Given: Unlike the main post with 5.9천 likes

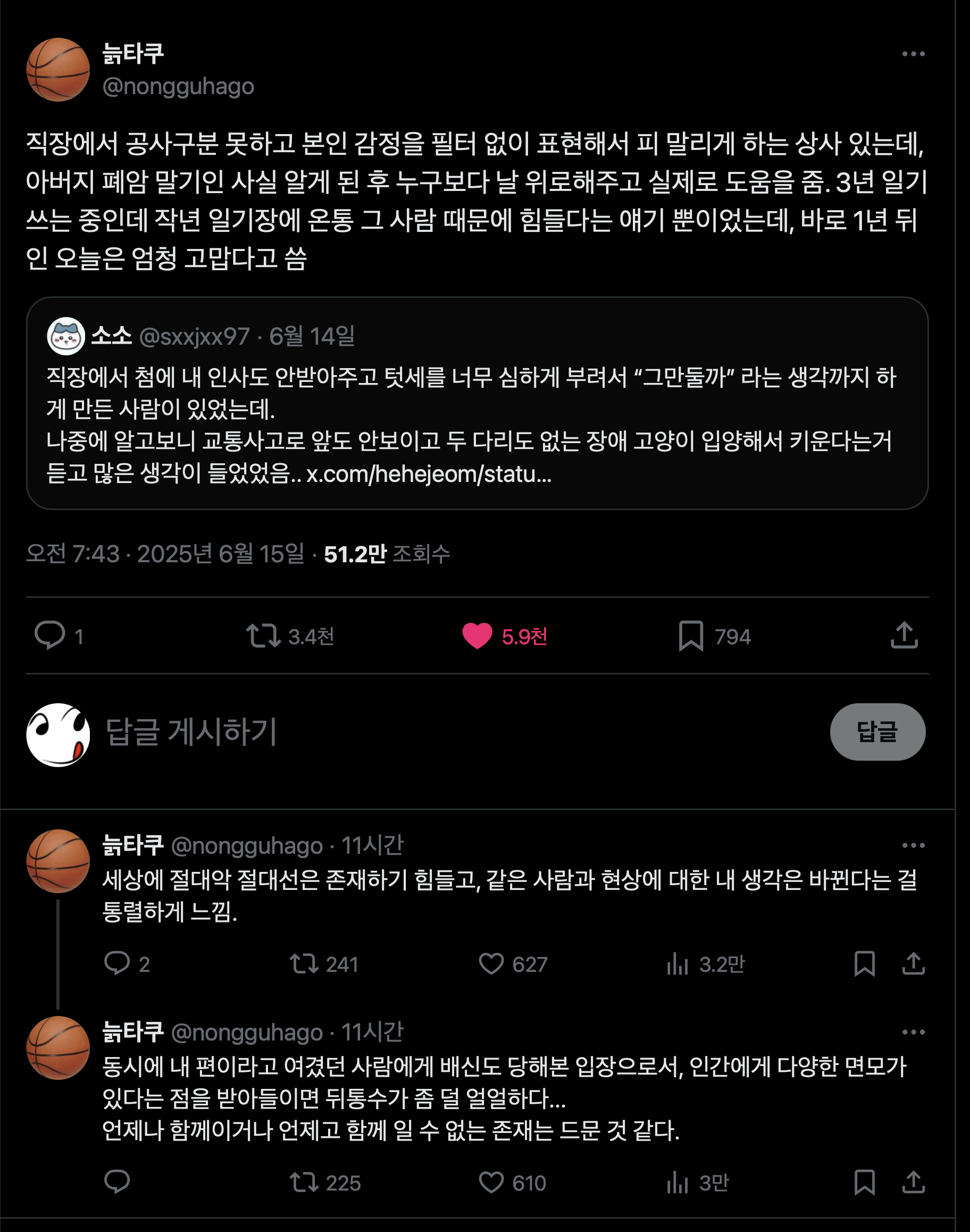Looking at the screenshot, I should [x=477, y=636].
